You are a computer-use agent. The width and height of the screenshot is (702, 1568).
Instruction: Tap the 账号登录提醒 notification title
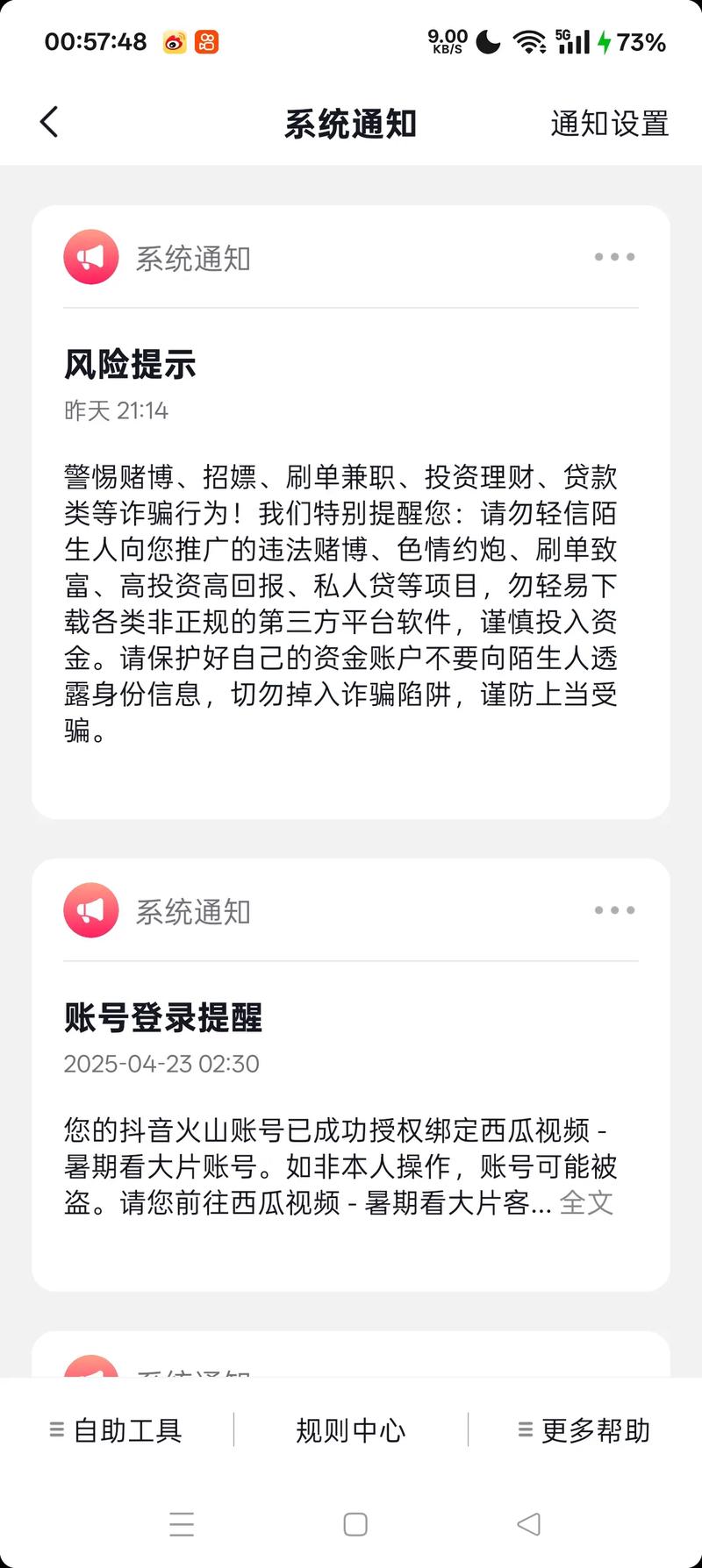(x=165, y=1017)
